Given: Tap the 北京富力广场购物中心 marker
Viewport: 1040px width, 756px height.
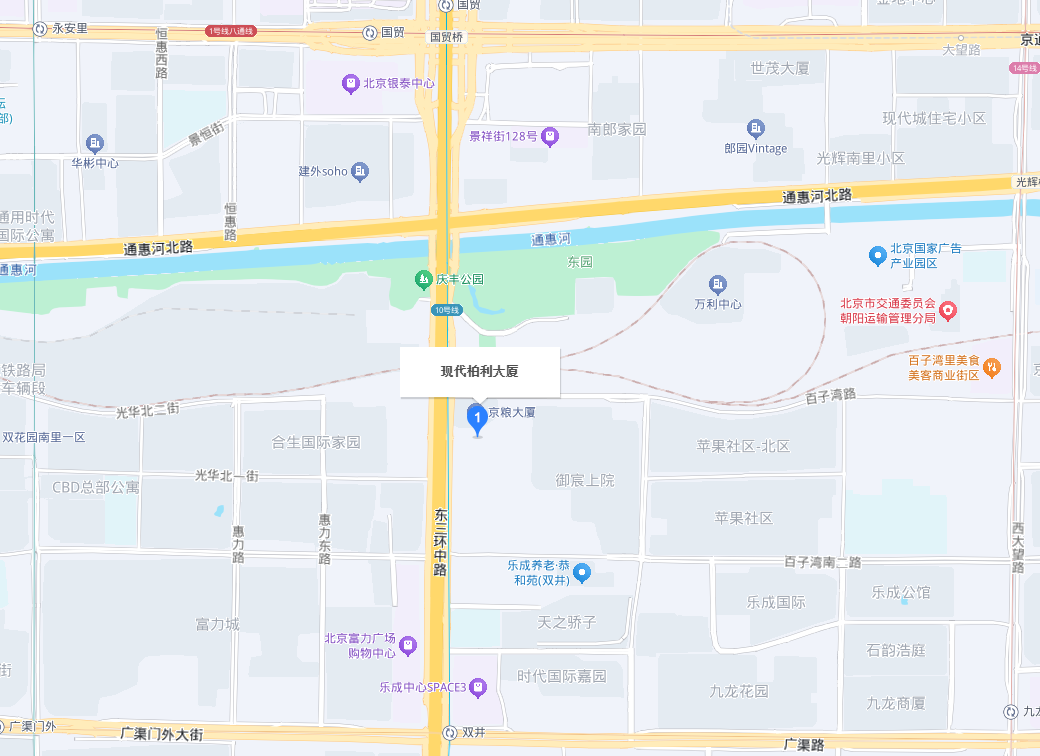Looking at the screenshot, I should [407, 645].
